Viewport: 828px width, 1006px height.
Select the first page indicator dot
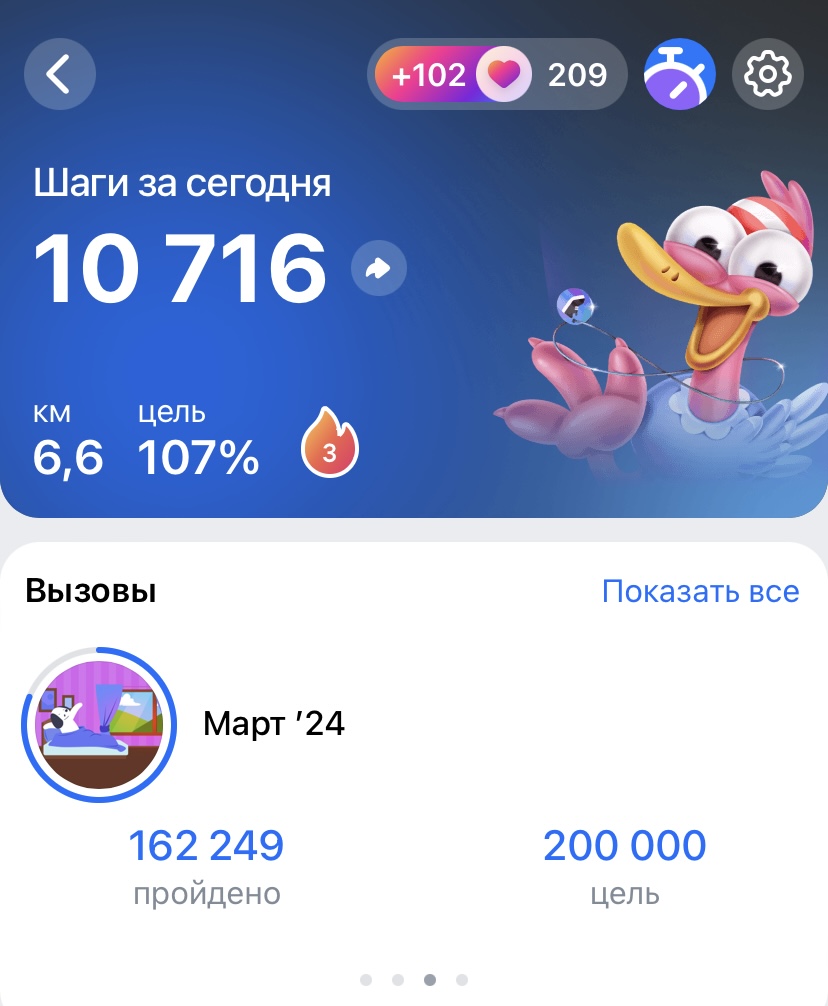365,980
